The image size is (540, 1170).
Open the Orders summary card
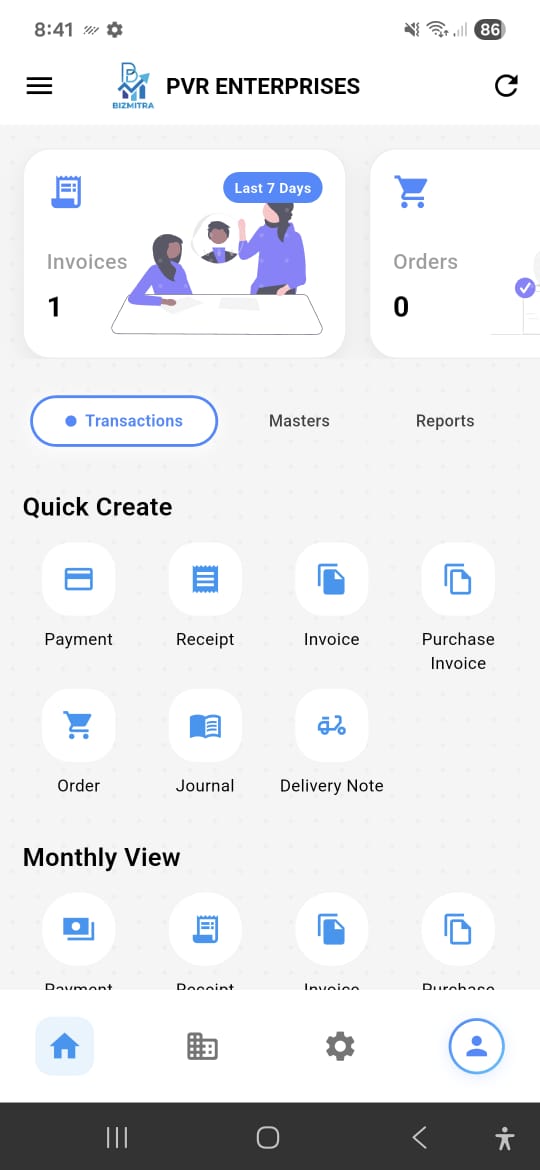(455, 253)
